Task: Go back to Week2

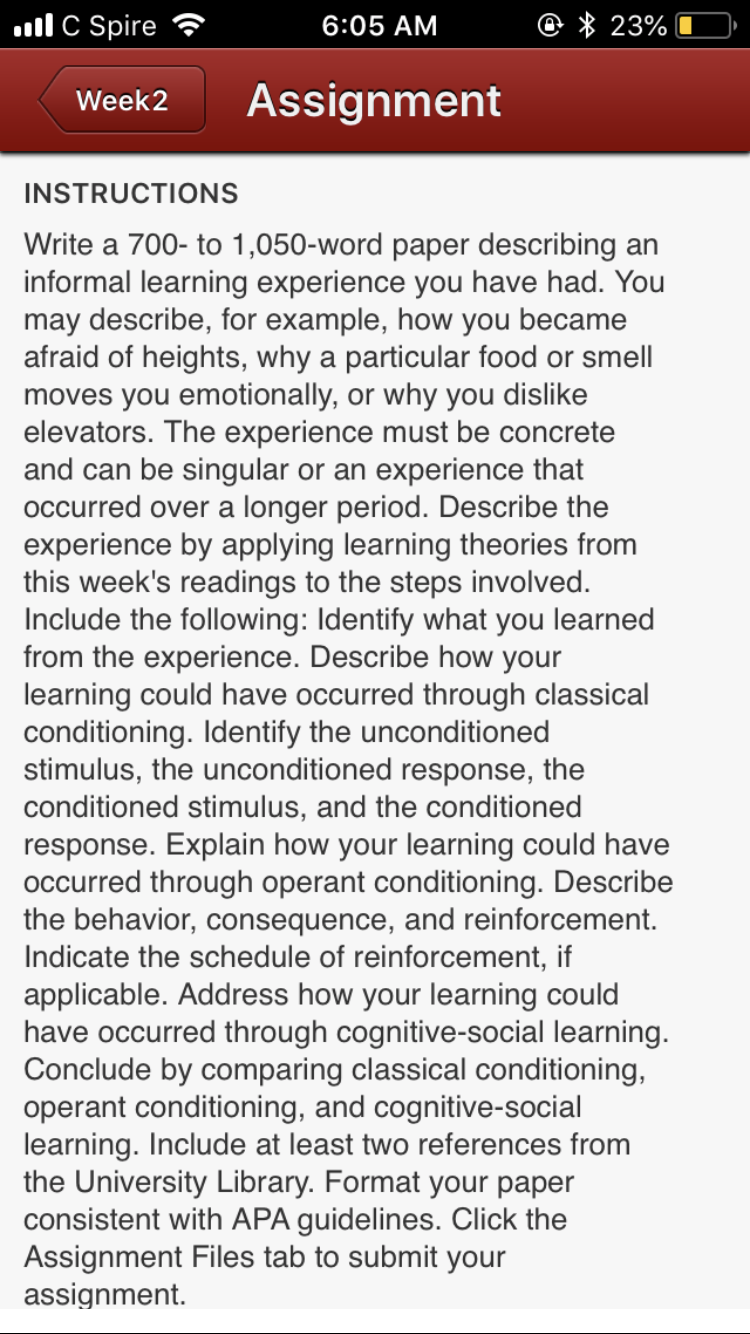Action: coord(122,100)
